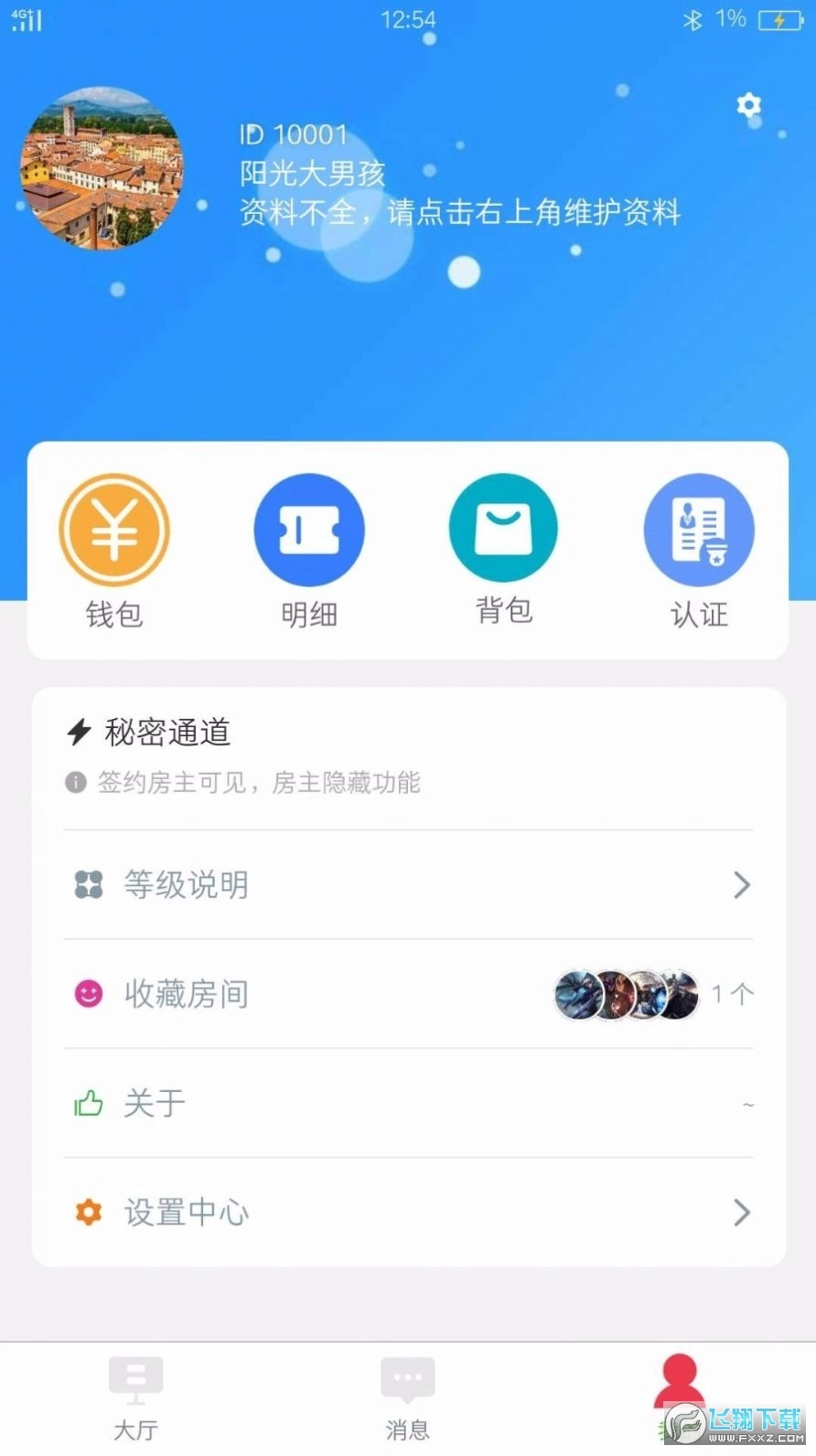Image resolution: width=816 pixels, height=1456 pixels.
Task: Tap the nickname 阳光大男孩 text
Action: pyautogui.click(x=311, y=174)
